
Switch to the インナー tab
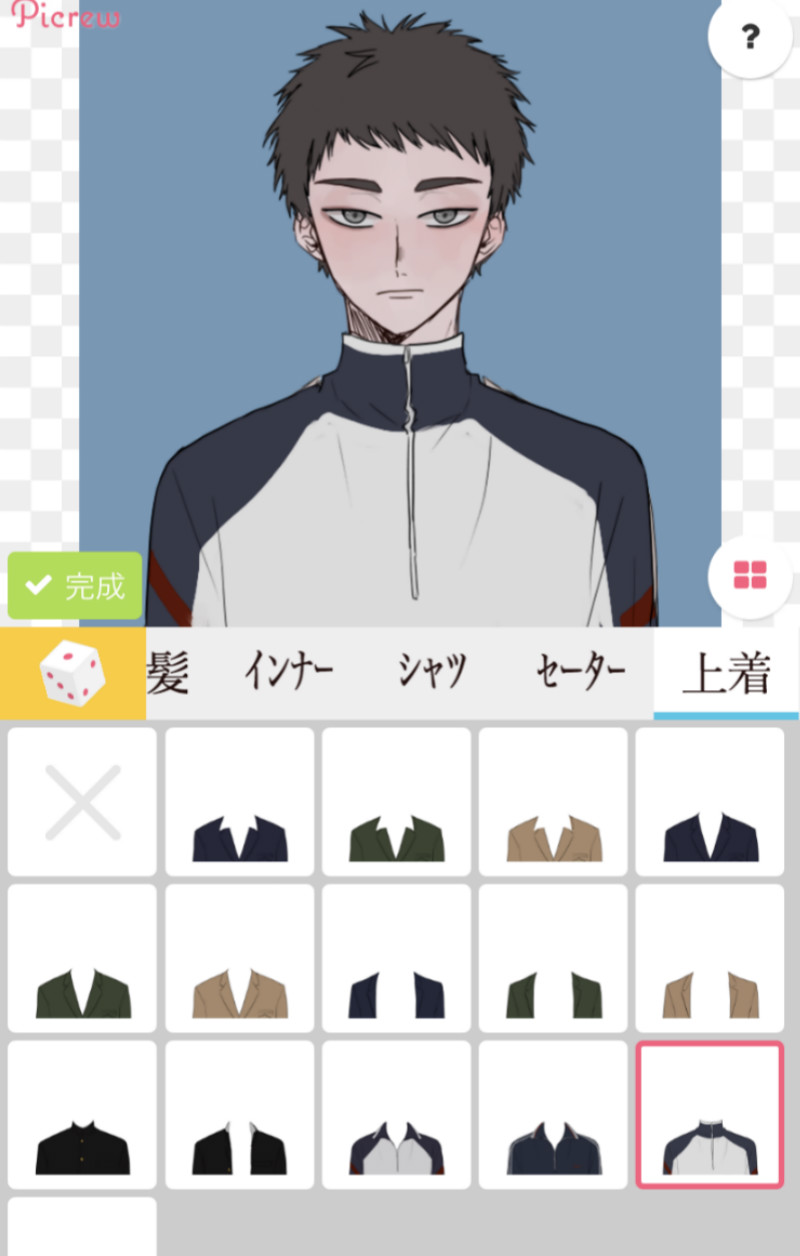288,674
